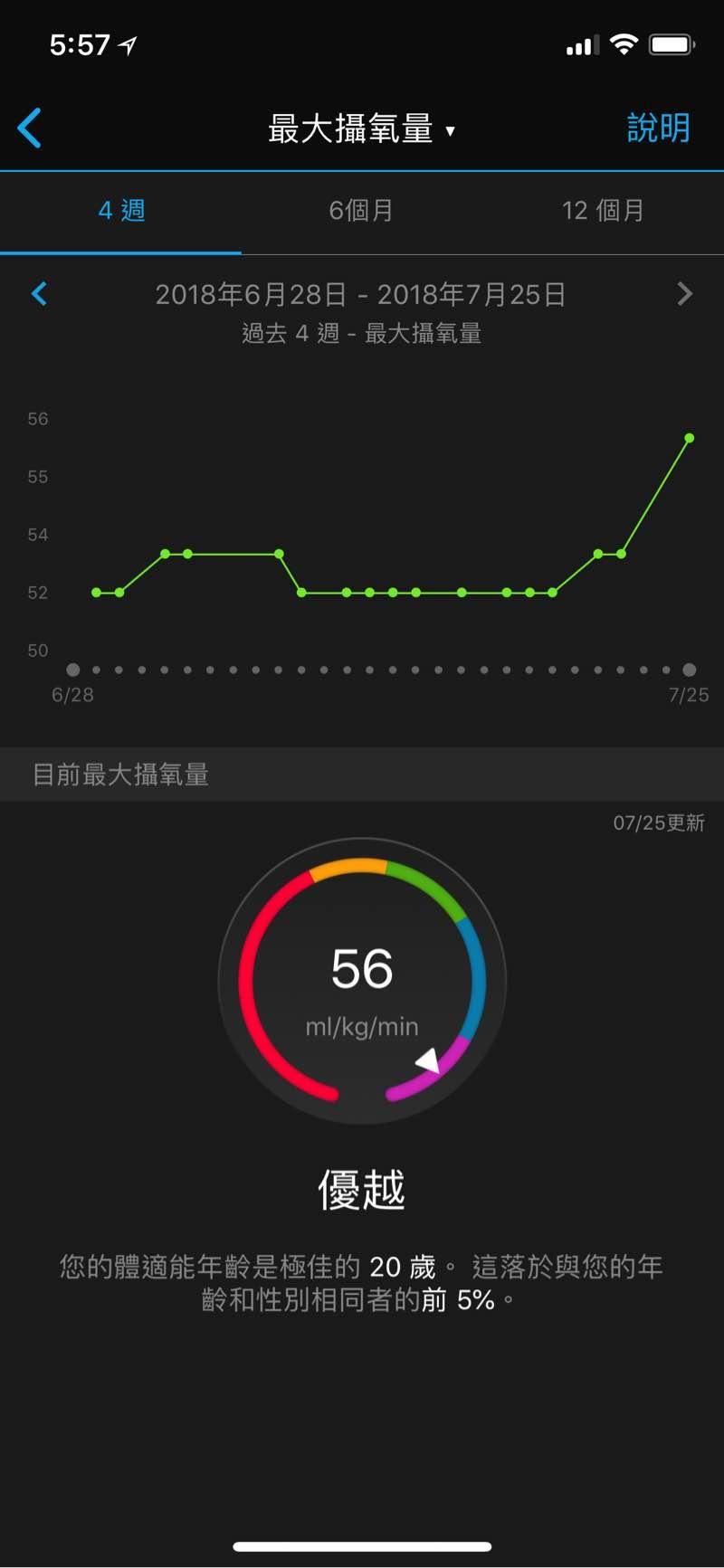This screenshot has width=724, height=1568.
Task: Go back using the top-left arrow
Action: click(x=30, y=128)
